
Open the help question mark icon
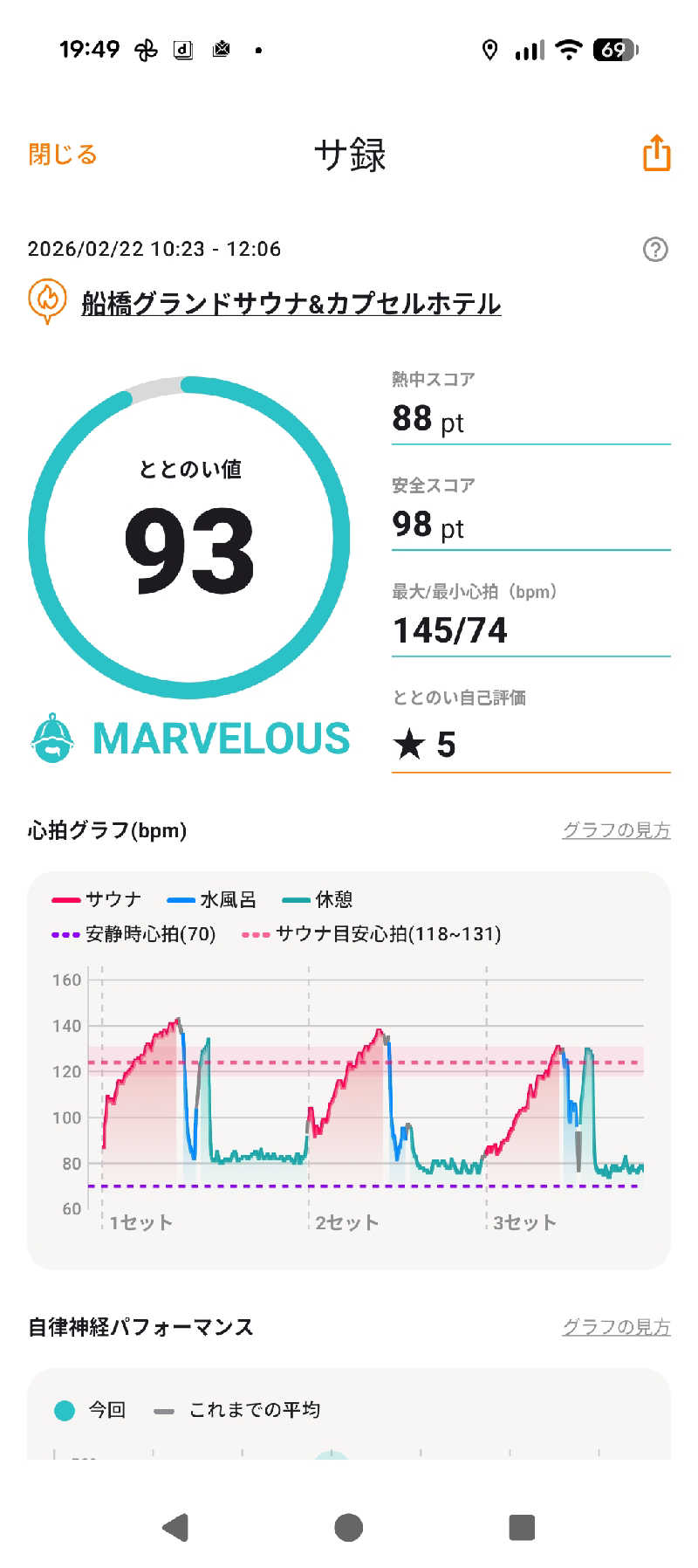pos(655,250)
